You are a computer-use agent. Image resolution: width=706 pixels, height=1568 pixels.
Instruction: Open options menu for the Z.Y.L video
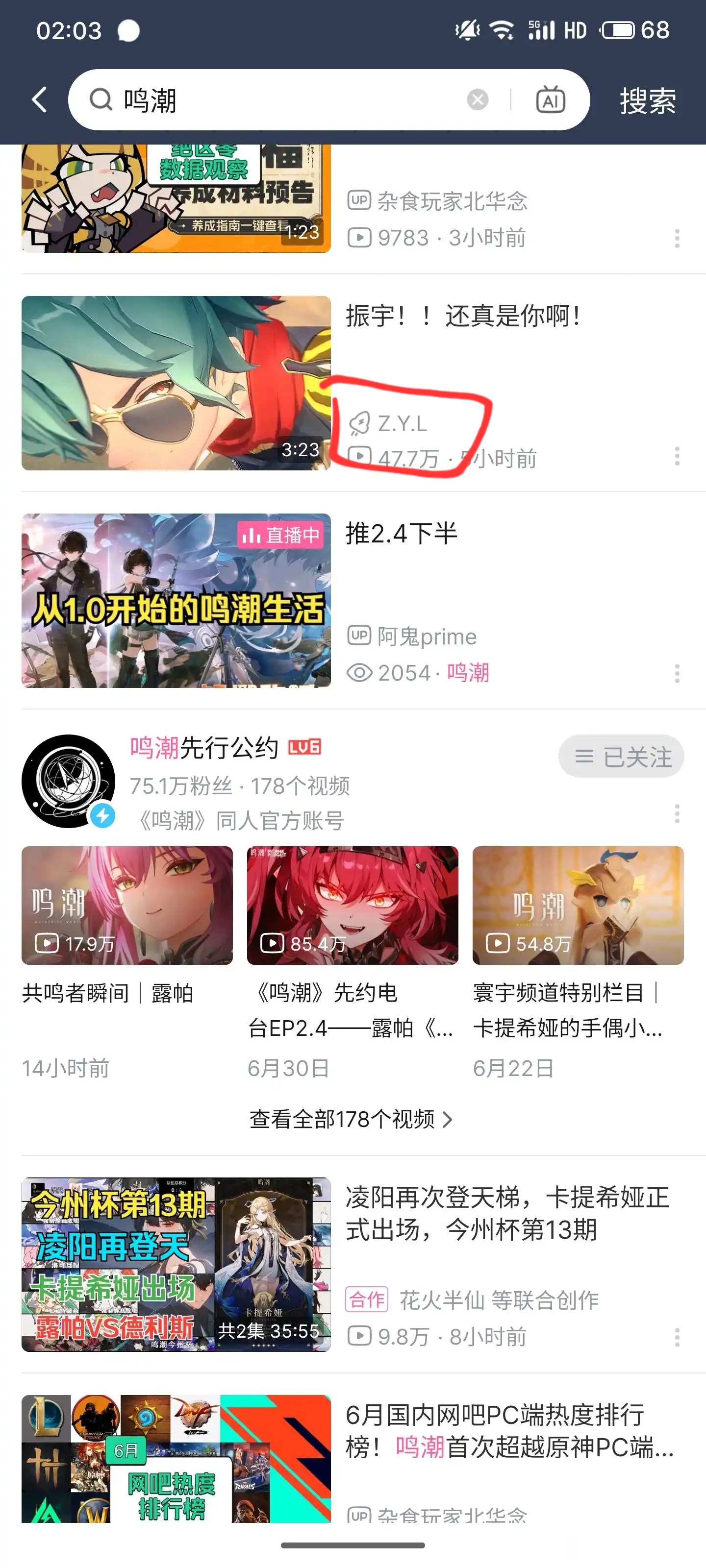point(677,456)
